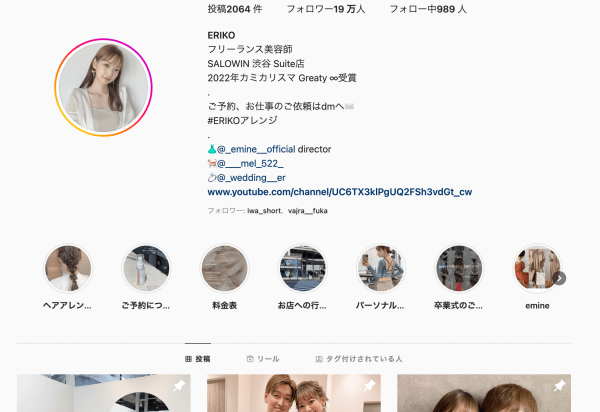Switch to the 投稿 tab
Image resolution: width=600 pixels, height=412 pixels.
[198, 358]
